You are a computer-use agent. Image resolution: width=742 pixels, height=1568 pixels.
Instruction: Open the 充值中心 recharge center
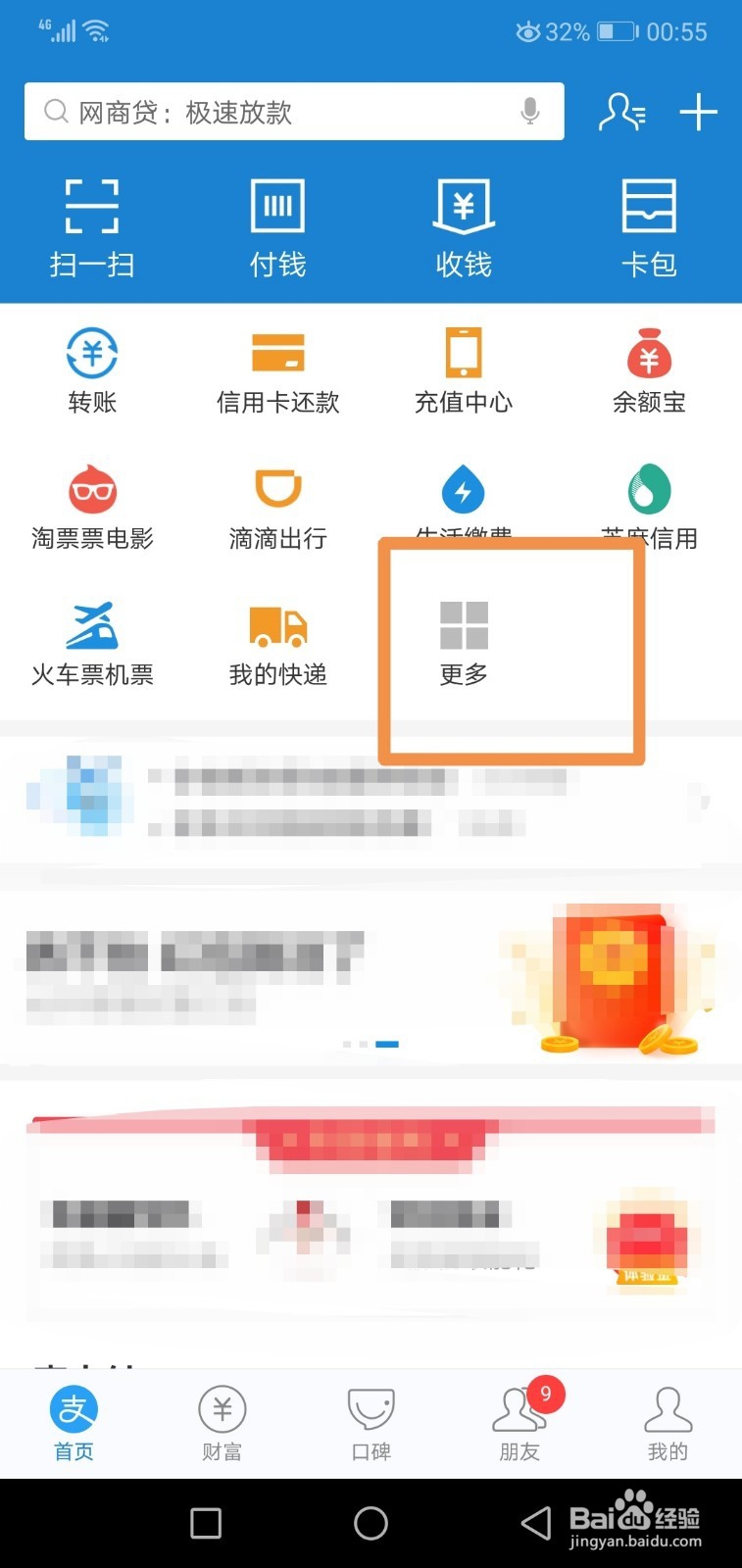coord(463,367)
